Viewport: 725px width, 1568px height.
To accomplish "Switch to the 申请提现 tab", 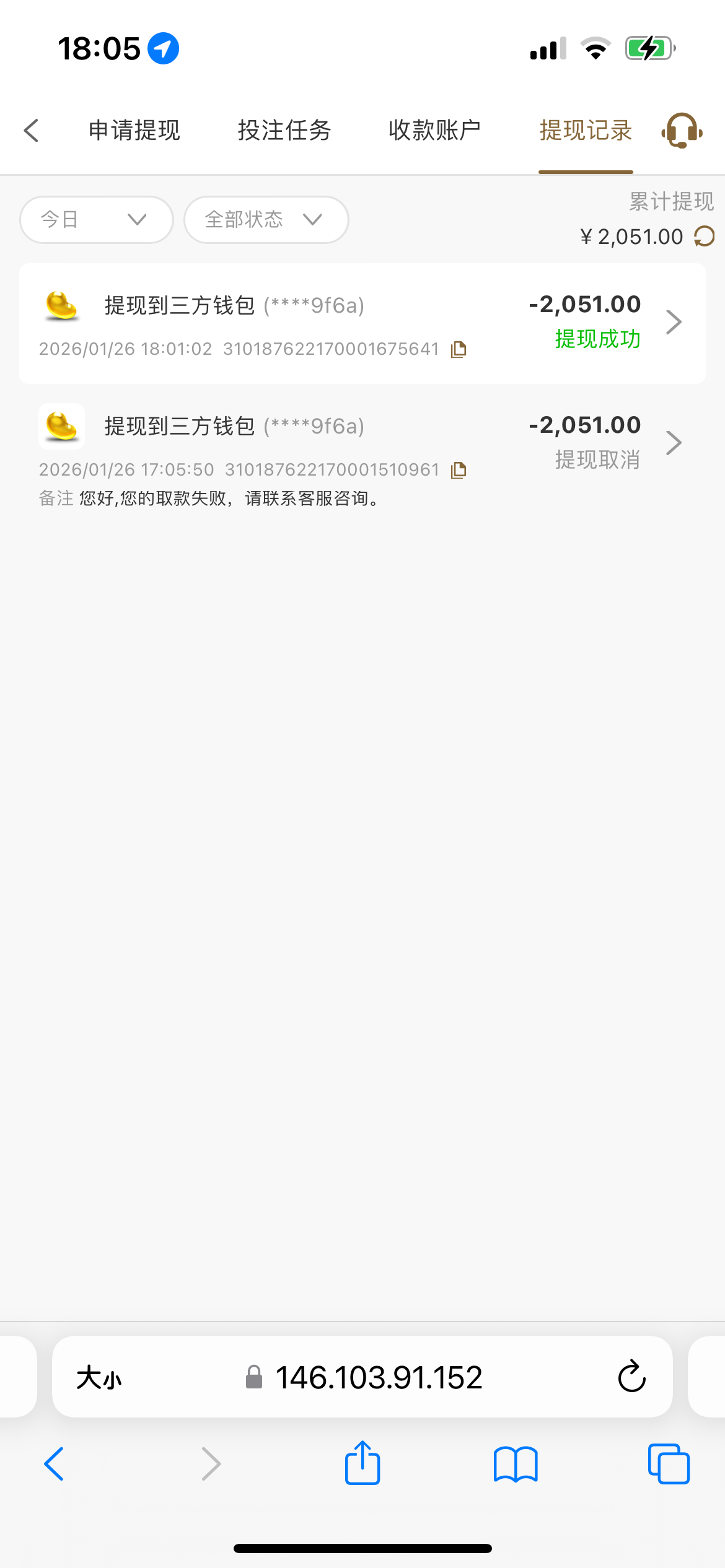I will [x=134, y=131].
